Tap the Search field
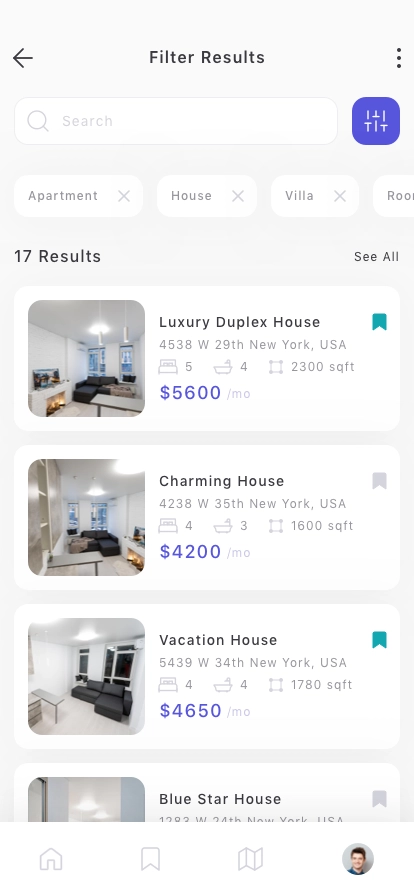The image size is (414, 896). 176,121
